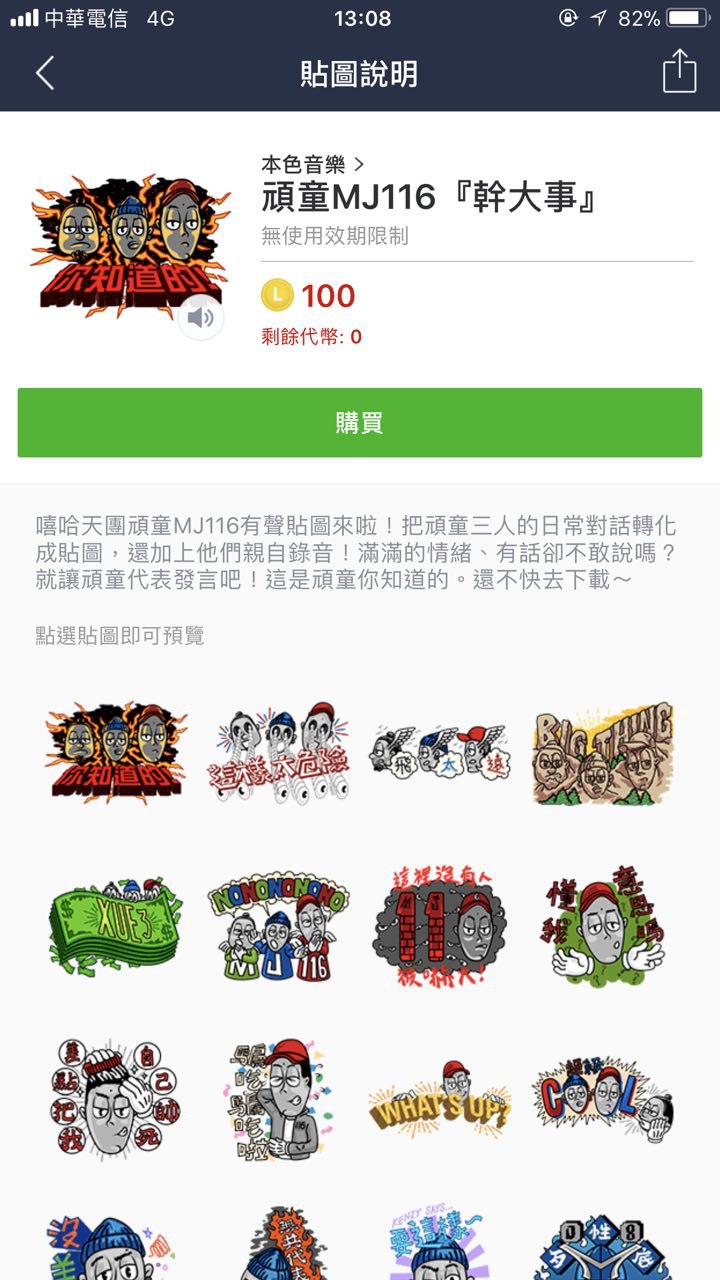
Task: Preview the 差點把自己帥死 sticker
Action: pyautogui.click(x=116, y=1098)
